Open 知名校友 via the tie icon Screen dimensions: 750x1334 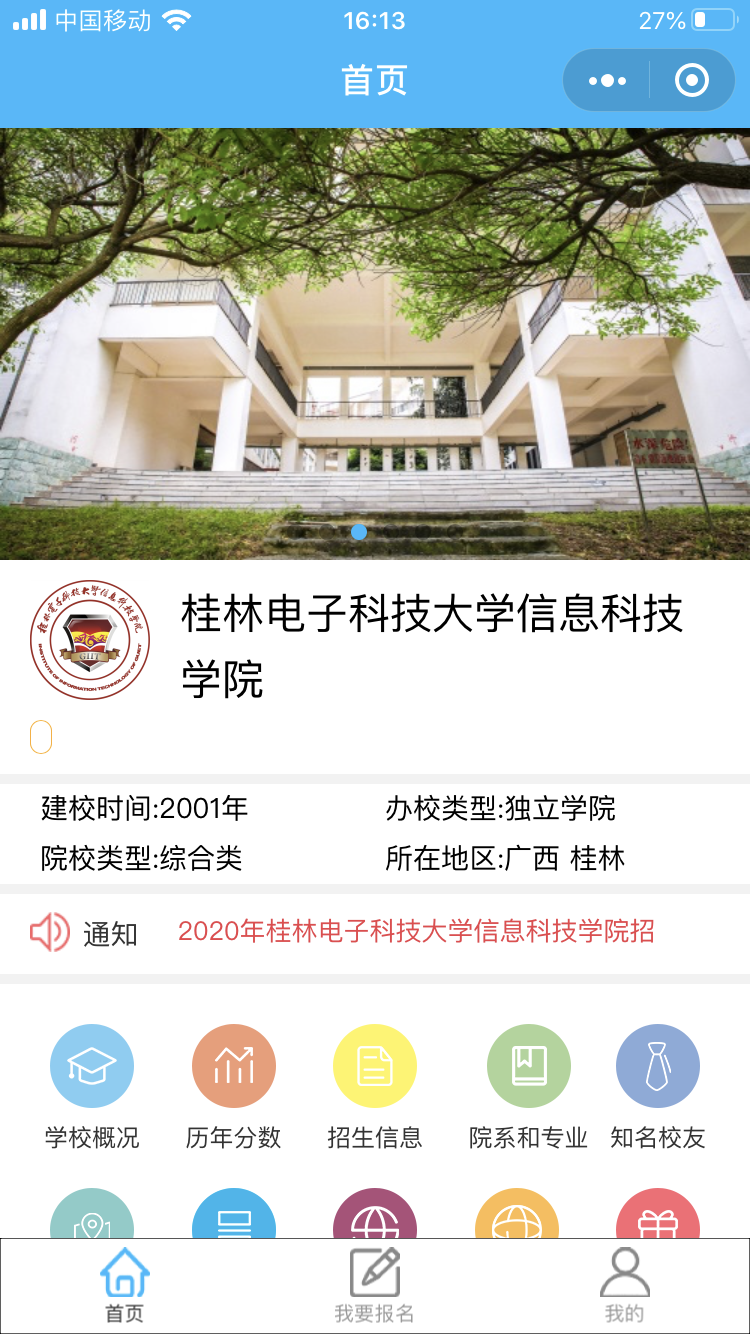pyautogui.click(x=658, y=1065)
